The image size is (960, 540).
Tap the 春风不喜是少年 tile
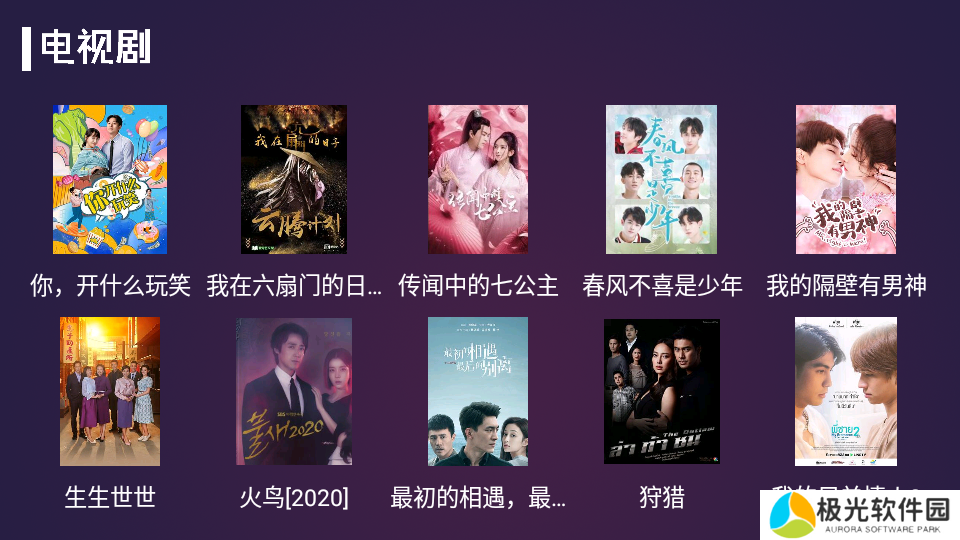tap(662, 180)
